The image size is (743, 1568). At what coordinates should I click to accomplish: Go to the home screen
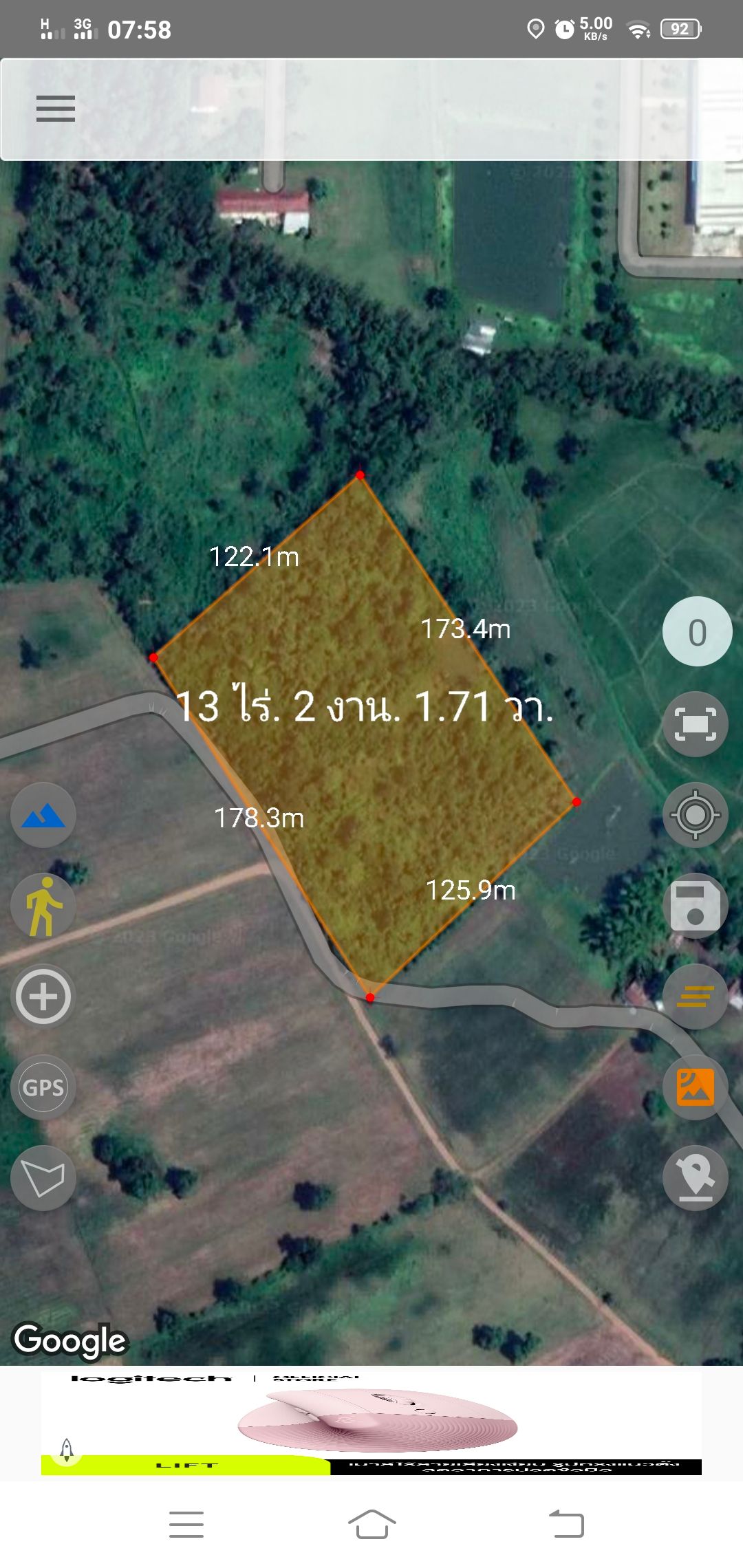371,1524
